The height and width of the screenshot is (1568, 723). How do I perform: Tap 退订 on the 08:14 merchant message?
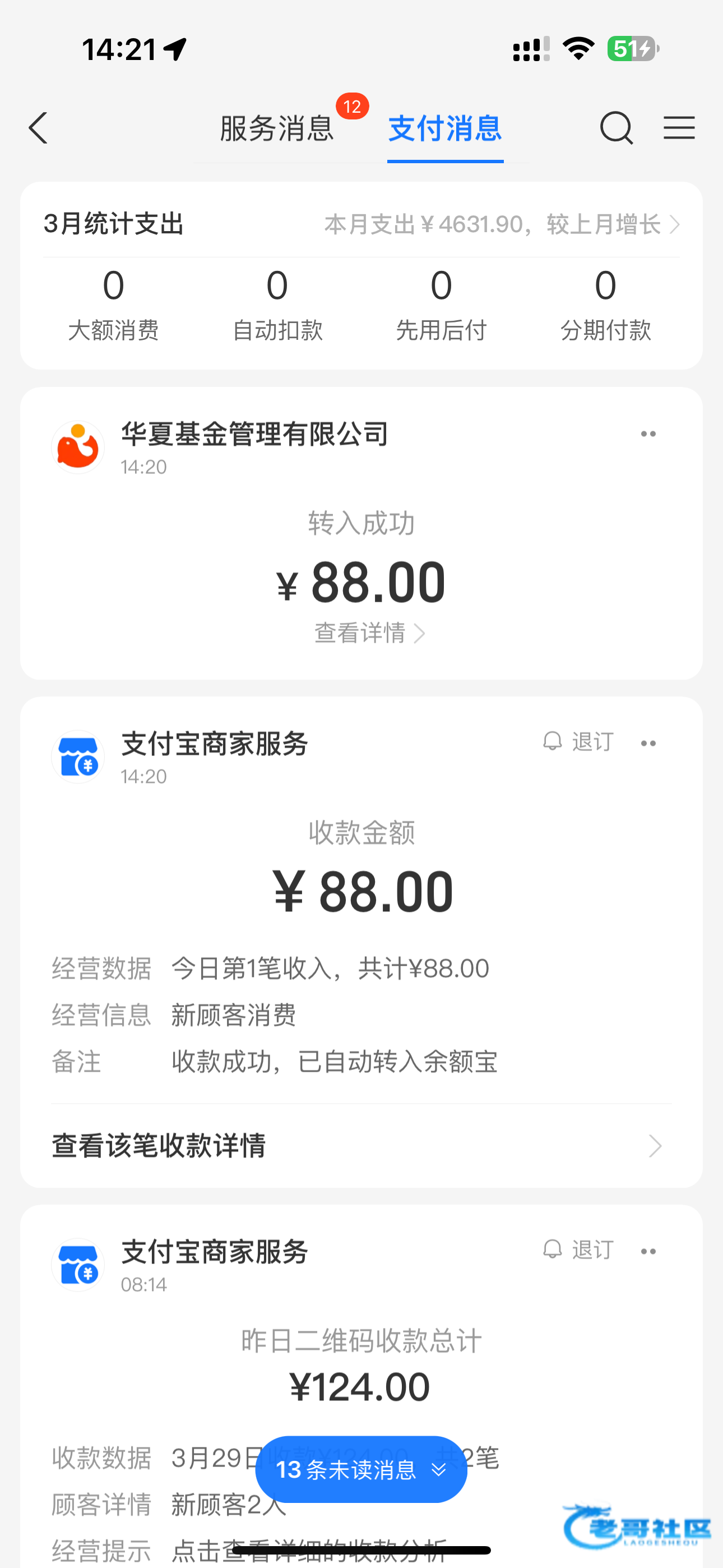tap(579, 1250)
